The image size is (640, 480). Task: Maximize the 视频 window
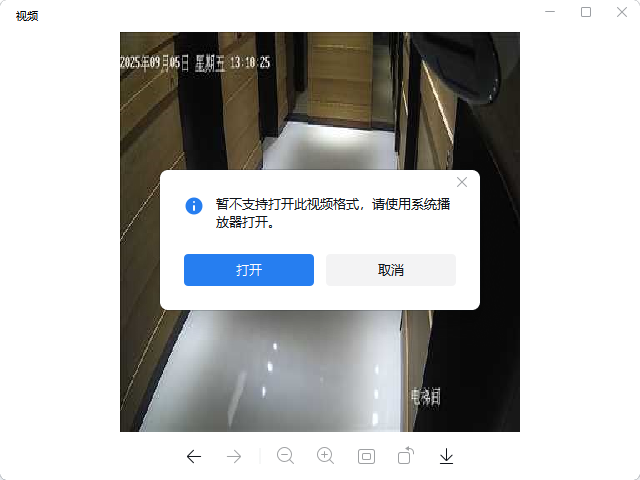pyautogui.click(x=586, y=12)
